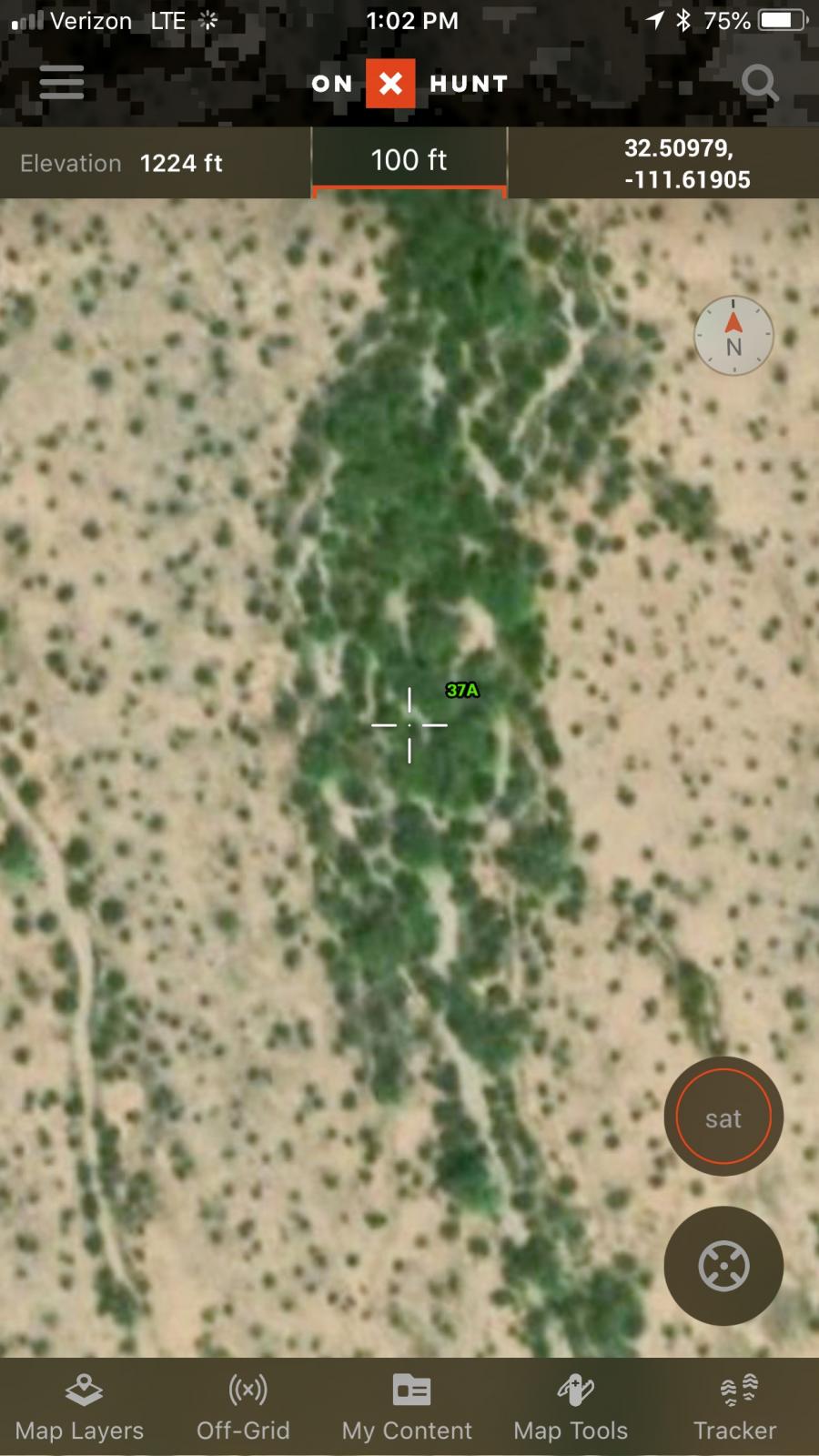Open the search magnifier

(760, 84)
